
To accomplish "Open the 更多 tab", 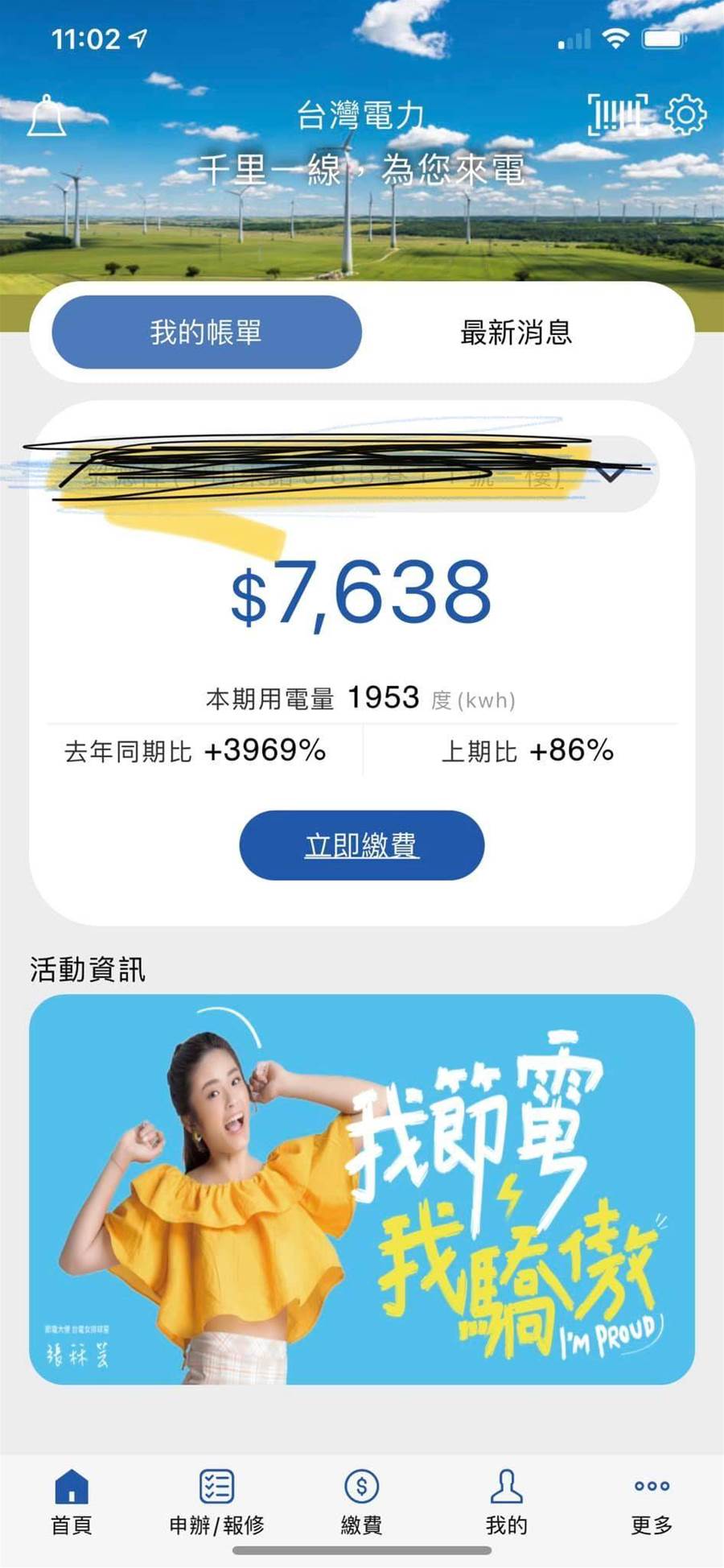I will pyautogui.click(x=651, y=1503).
